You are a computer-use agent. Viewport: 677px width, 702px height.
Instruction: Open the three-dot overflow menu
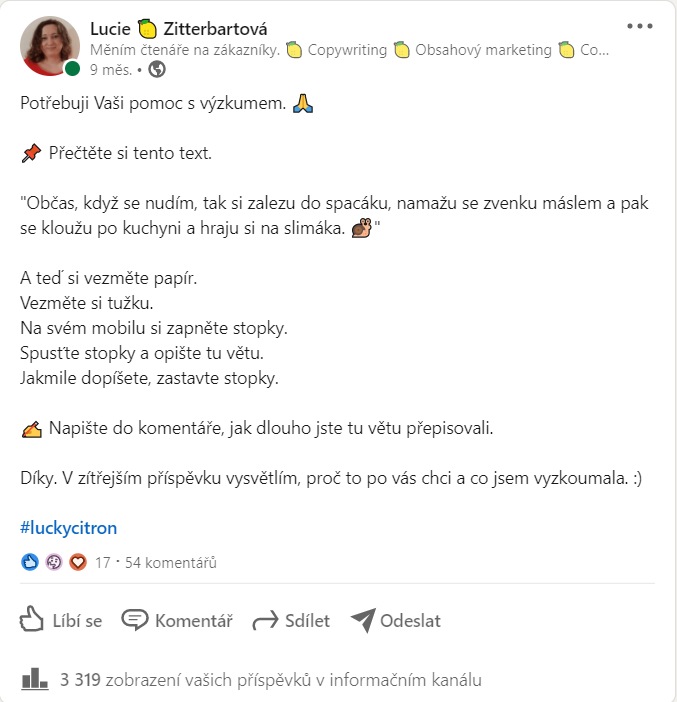click(x=639, y=26)
